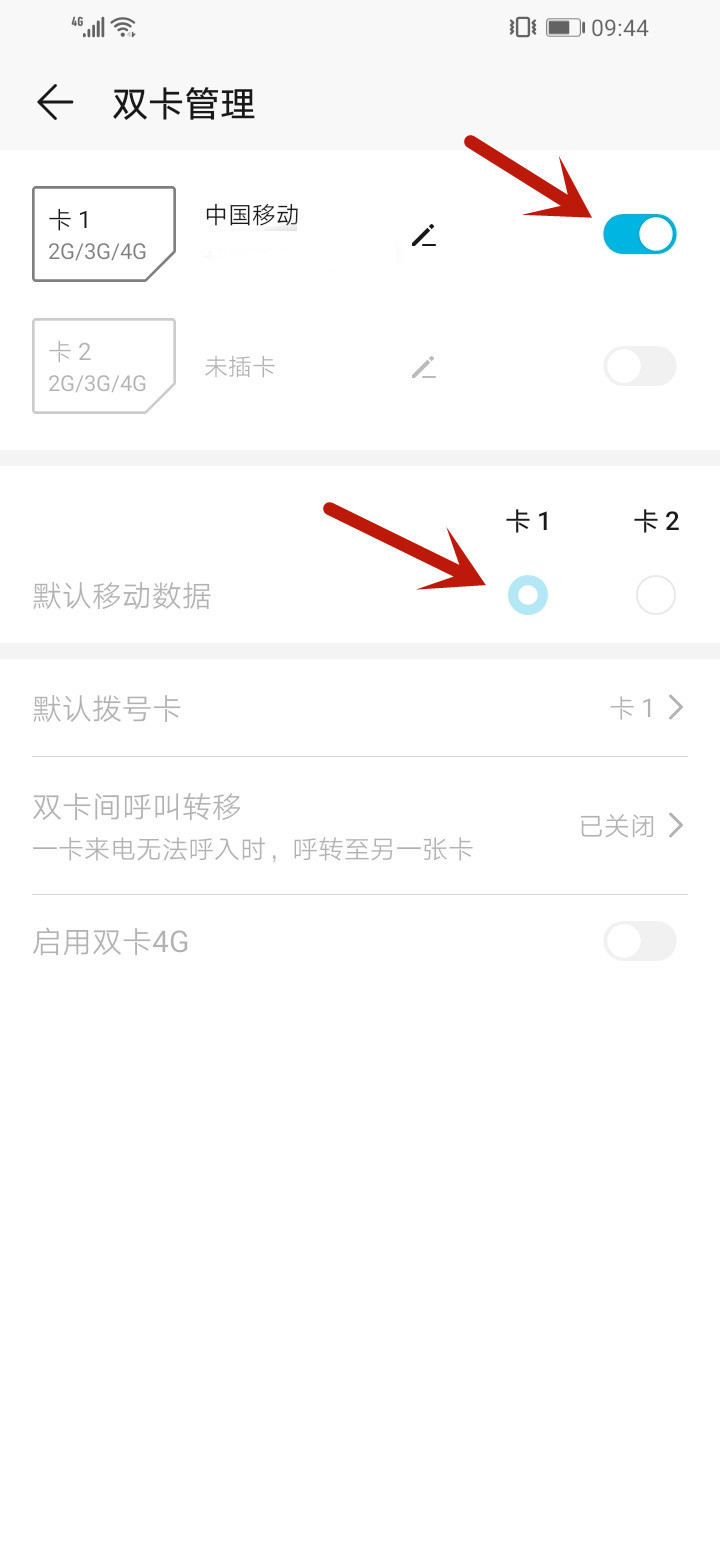Screen dimensions: 720x1560
Task: Open 双卡间呼叫转移 setting
Action: tap(360, 826)
